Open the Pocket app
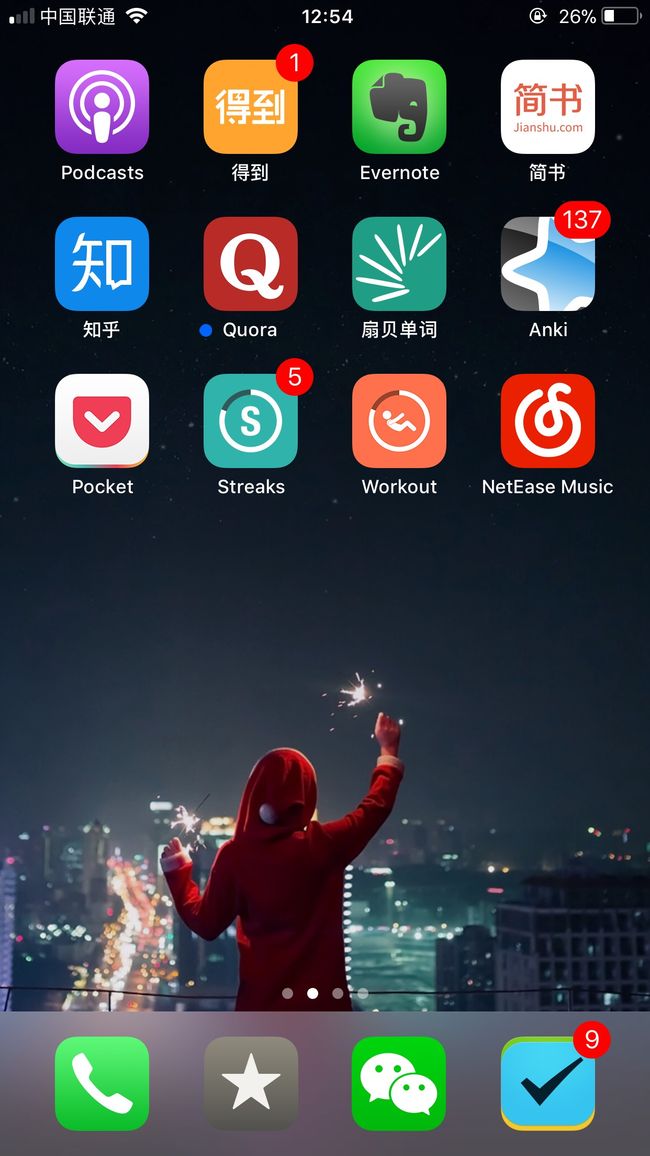The height and width of the screenshot is (1156, 650). (x=102, y=421)
